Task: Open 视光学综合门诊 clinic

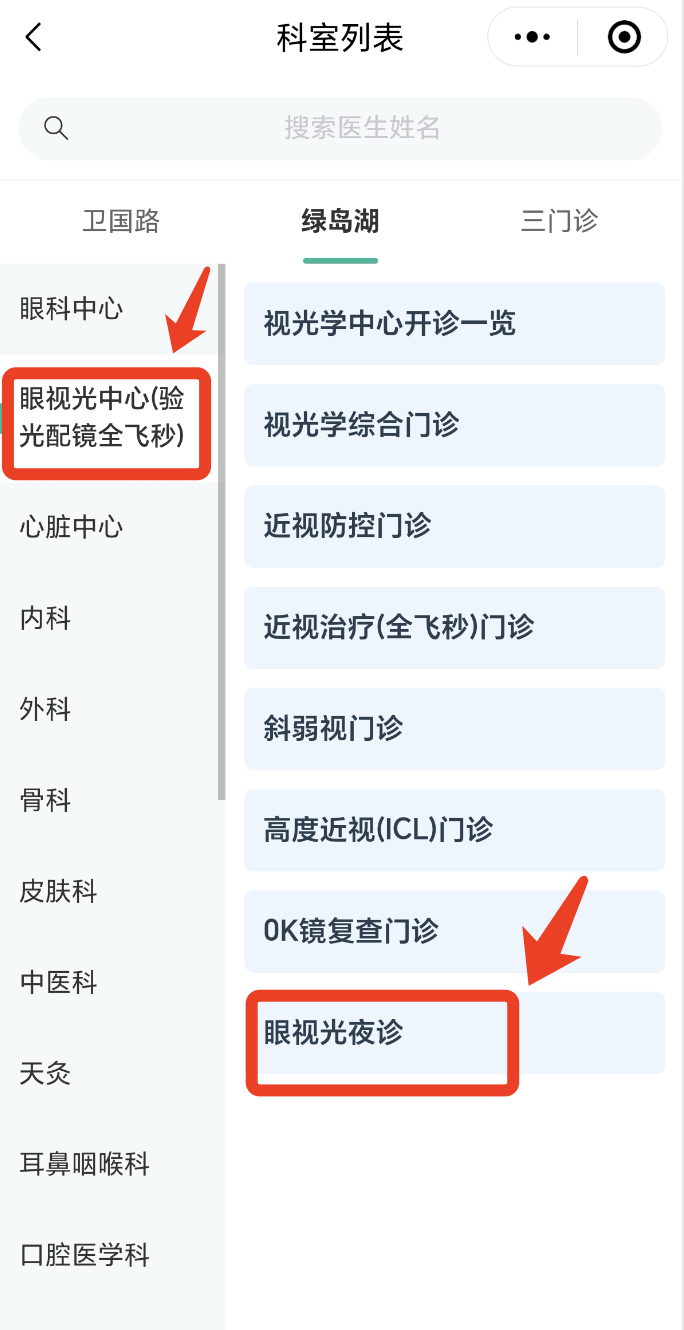Action: [x=454, y=425]
